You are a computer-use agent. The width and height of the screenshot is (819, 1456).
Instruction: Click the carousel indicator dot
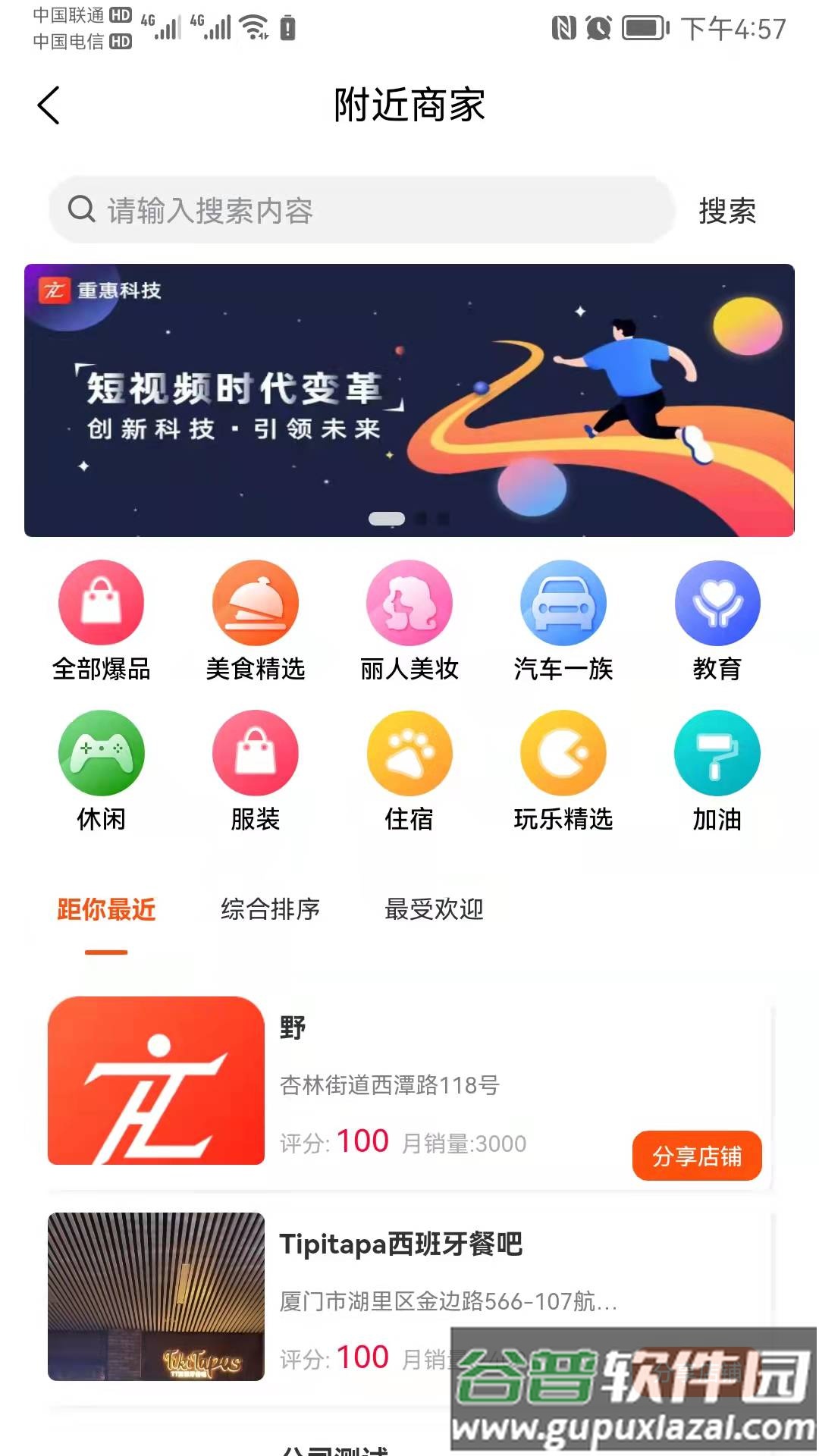click(x=385, y=516)
